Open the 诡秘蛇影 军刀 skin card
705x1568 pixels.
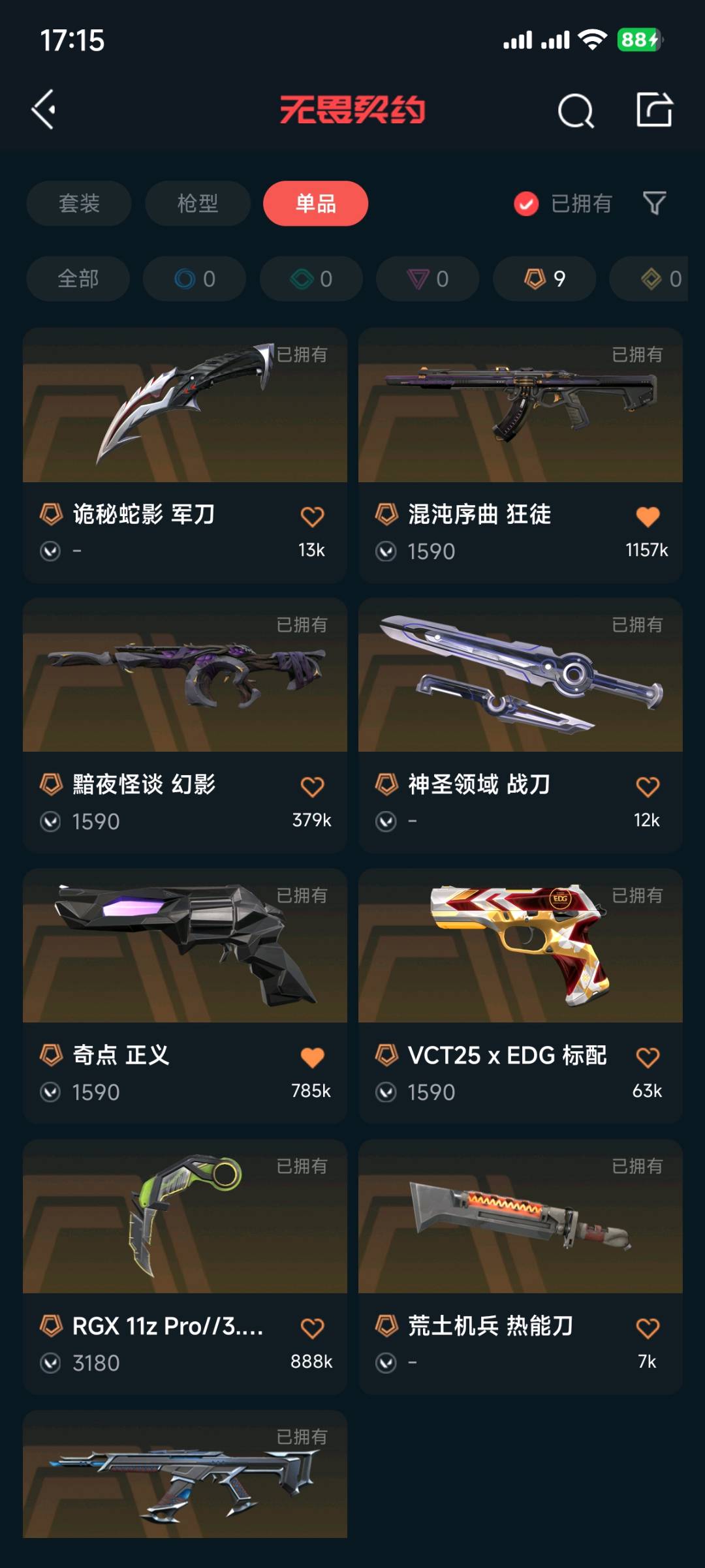coord(185,455)
